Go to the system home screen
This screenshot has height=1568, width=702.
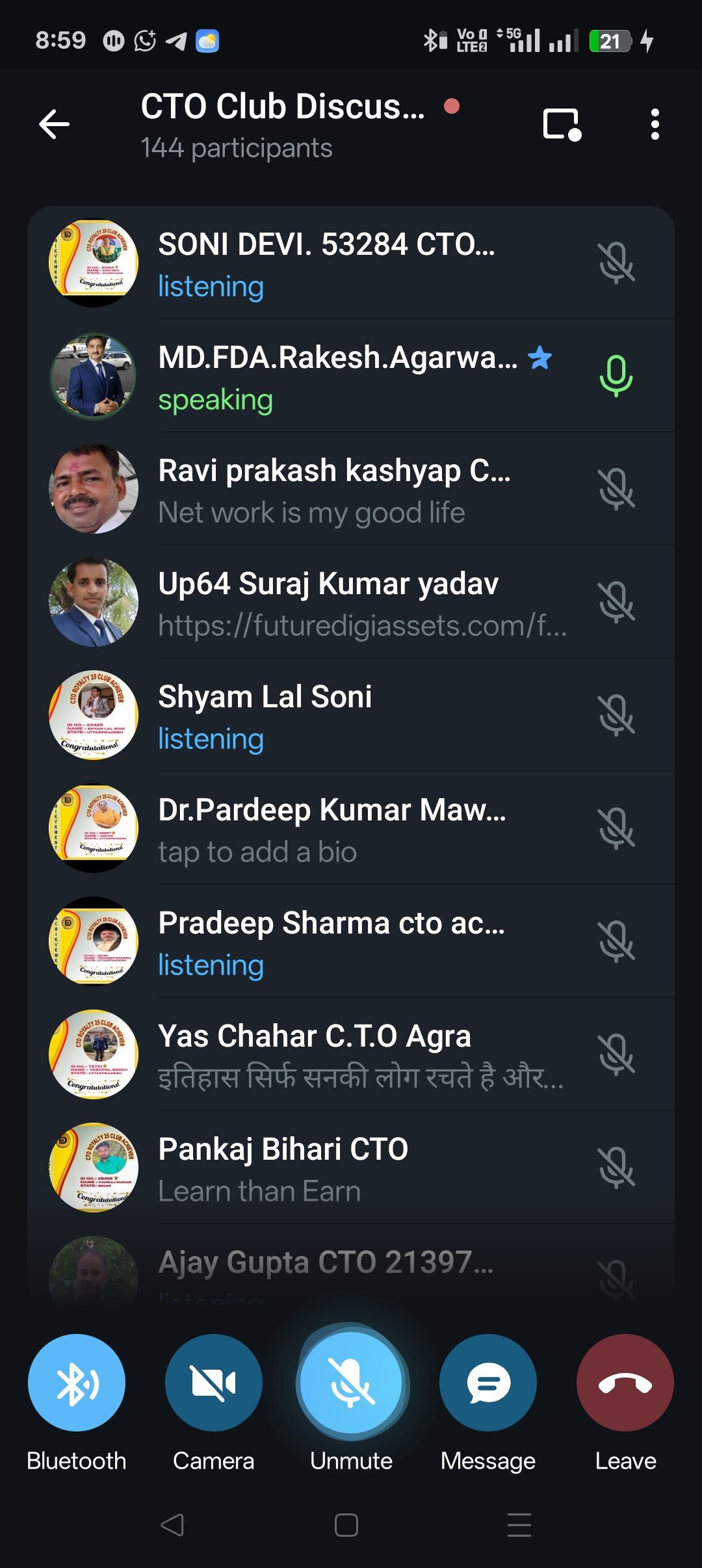(346, 1524)
